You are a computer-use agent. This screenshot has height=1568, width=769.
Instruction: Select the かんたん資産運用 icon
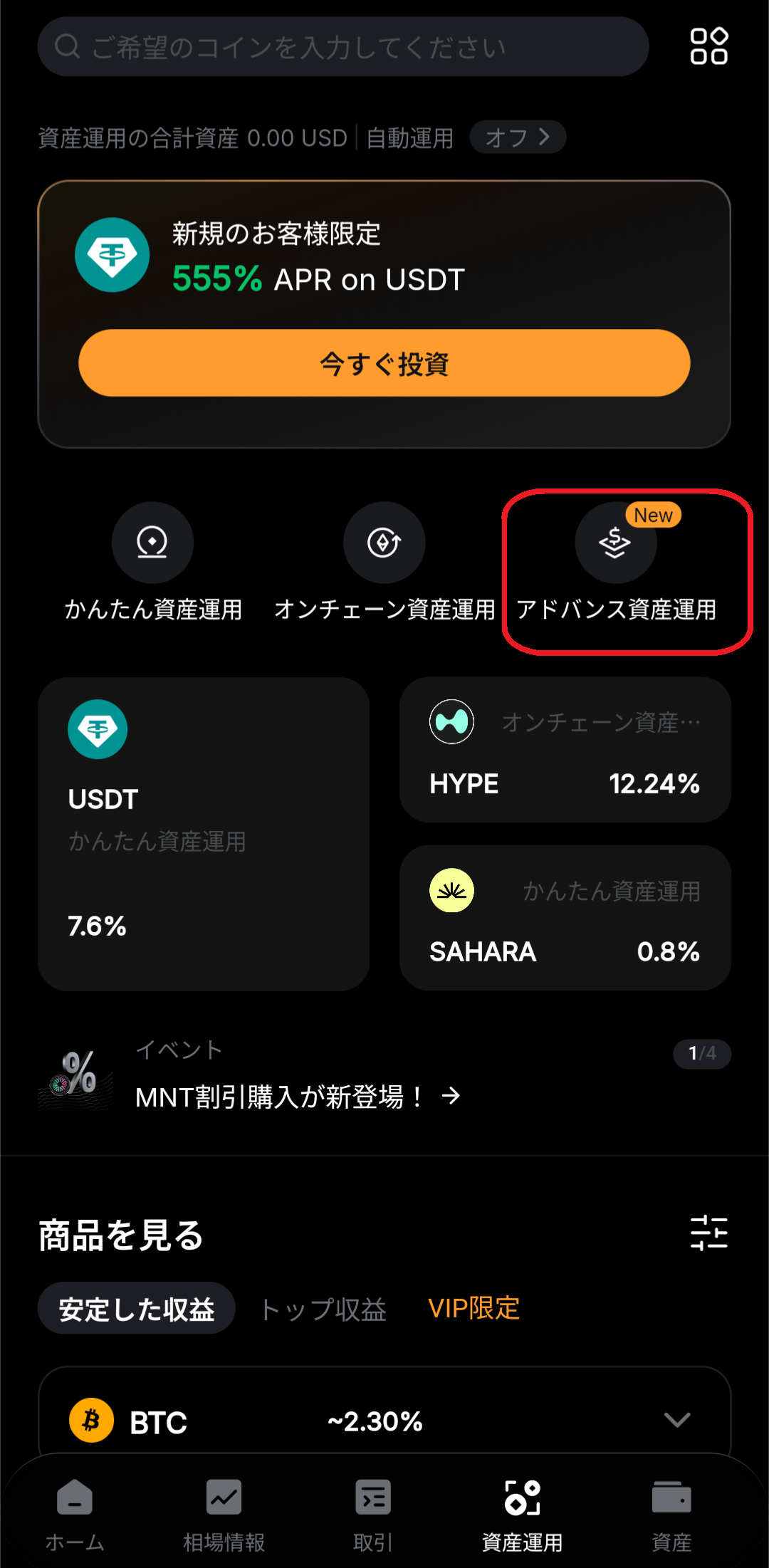click(x=152, y=542)
